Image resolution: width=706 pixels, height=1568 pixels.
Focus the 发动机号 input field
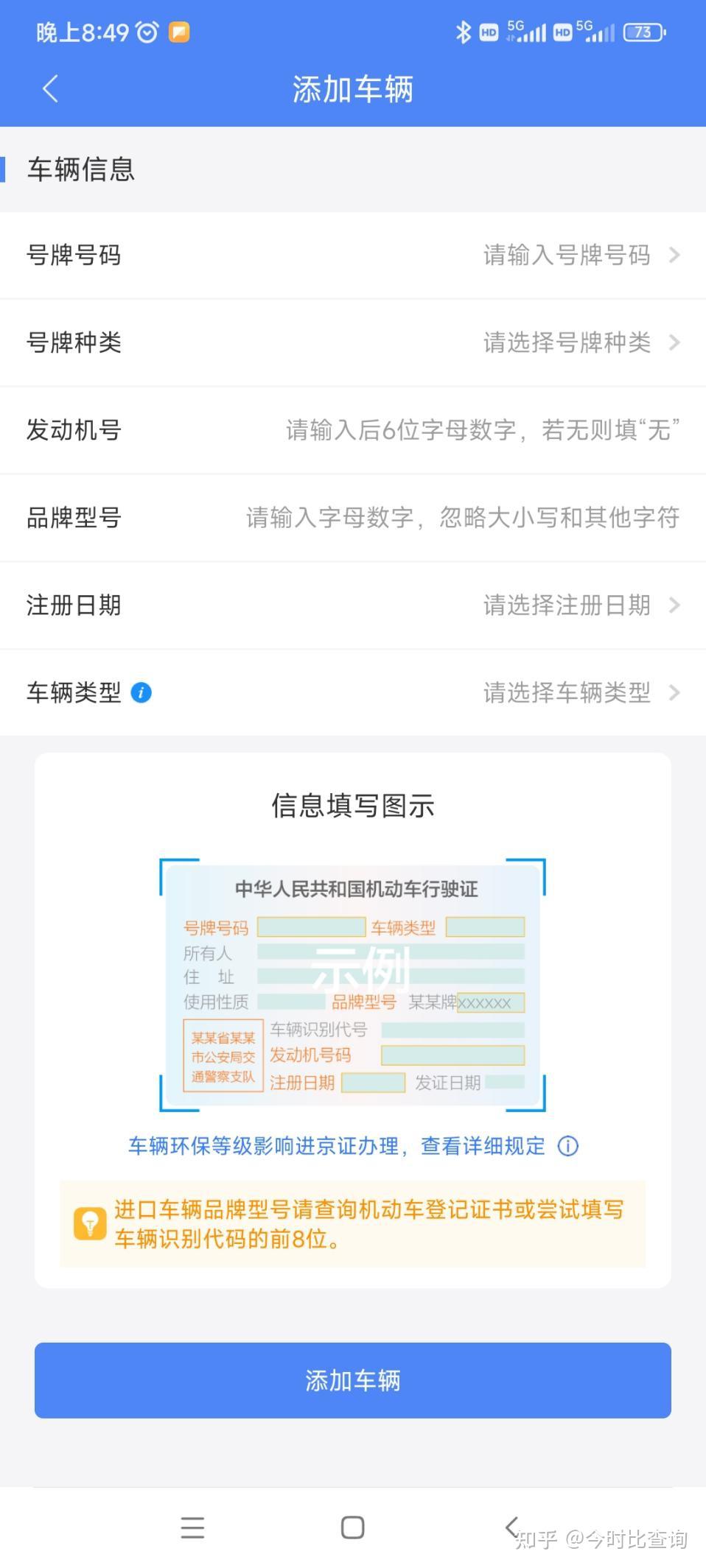click(x=482, y=430)
